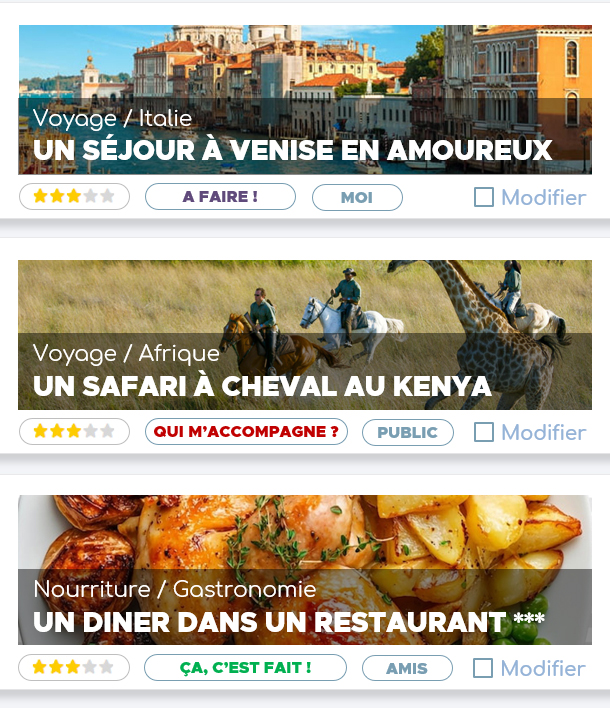This screenshot has height=708, width=610.
Task: Change the star rating for Venise
Action: click(x=74, y=197)
